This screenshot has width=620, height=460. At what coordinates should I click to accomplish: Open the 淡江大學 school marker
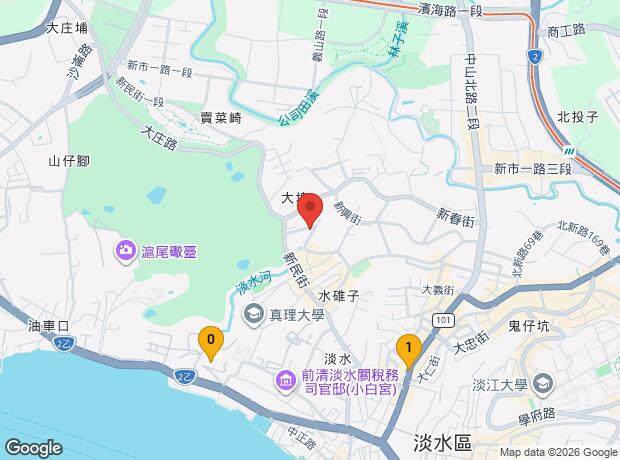543,384
